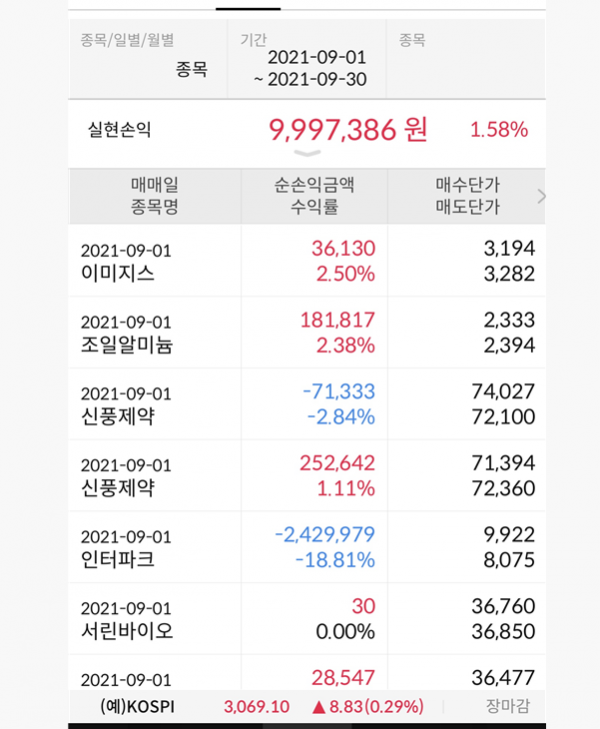Open the 이미지스 trade row
Viewport: 600px width, 729px height.
[x=306, y=261]
